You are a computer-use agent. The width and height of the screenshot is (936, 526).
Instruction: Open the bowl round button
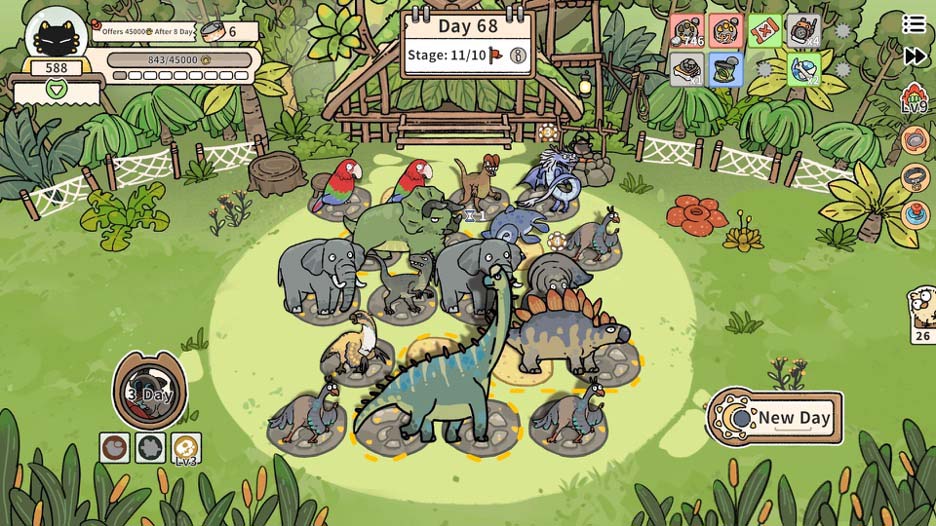coord(915,140)
